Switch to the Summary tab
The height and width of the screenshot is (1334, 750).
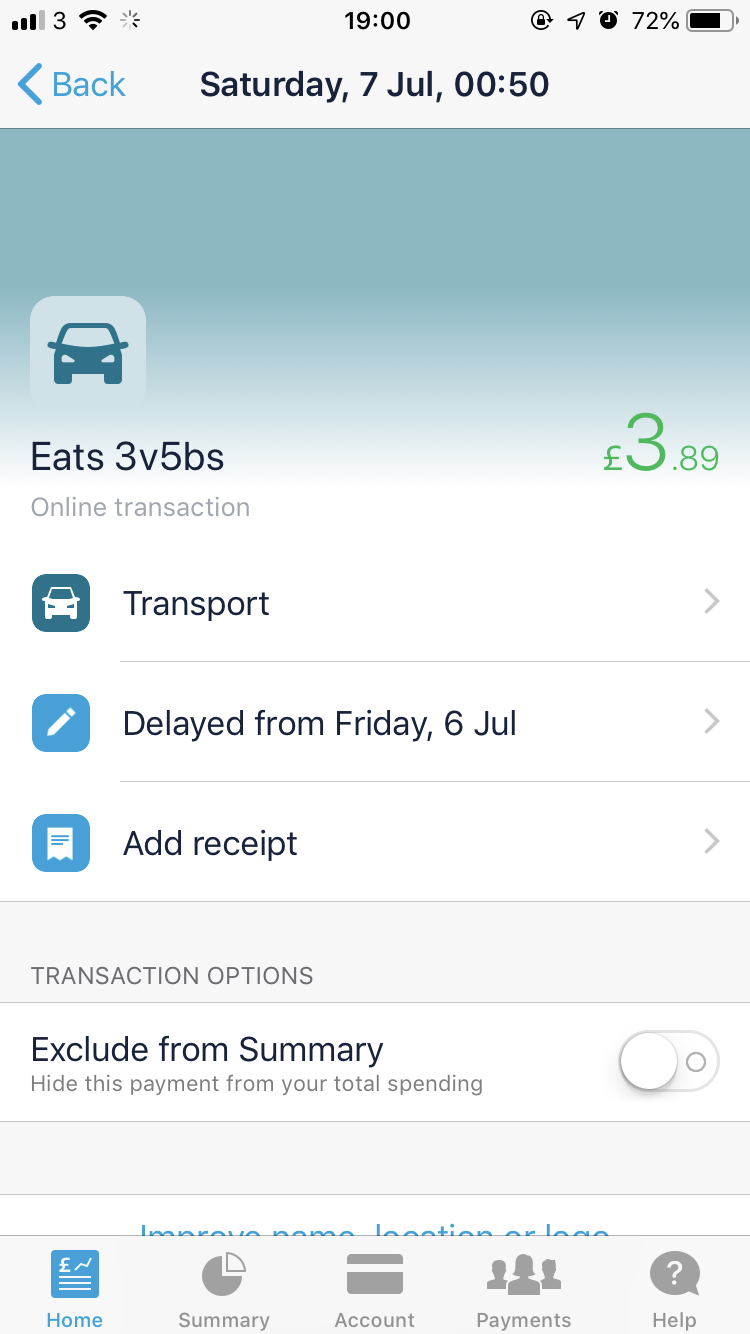tap(224, 1290)
